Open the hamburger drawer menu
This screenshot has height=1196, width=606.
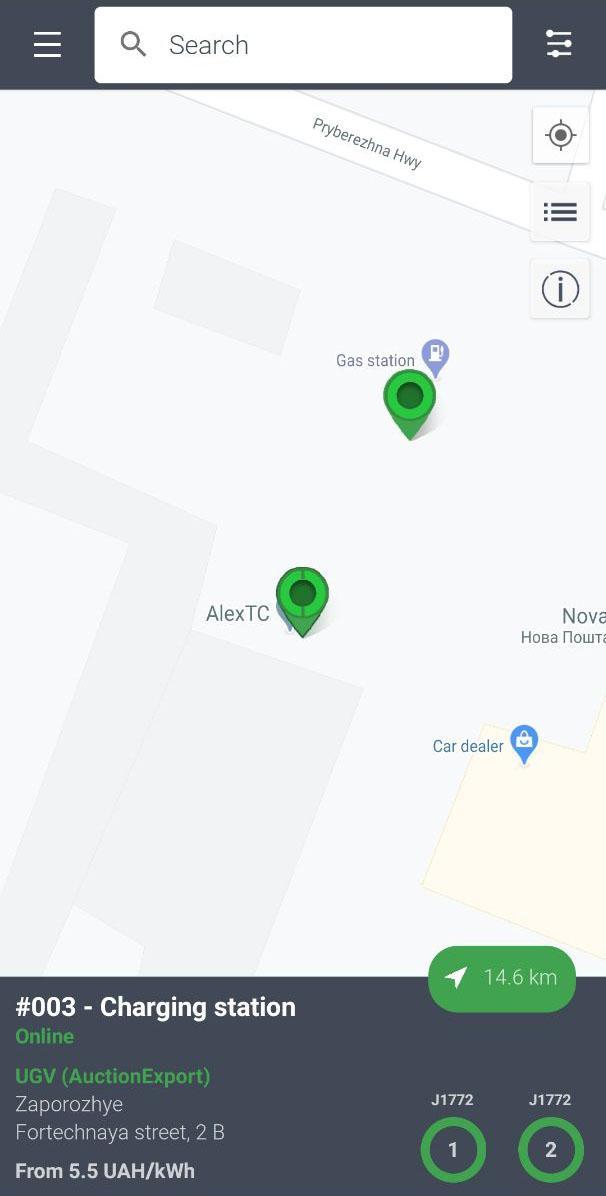point(47,44)
